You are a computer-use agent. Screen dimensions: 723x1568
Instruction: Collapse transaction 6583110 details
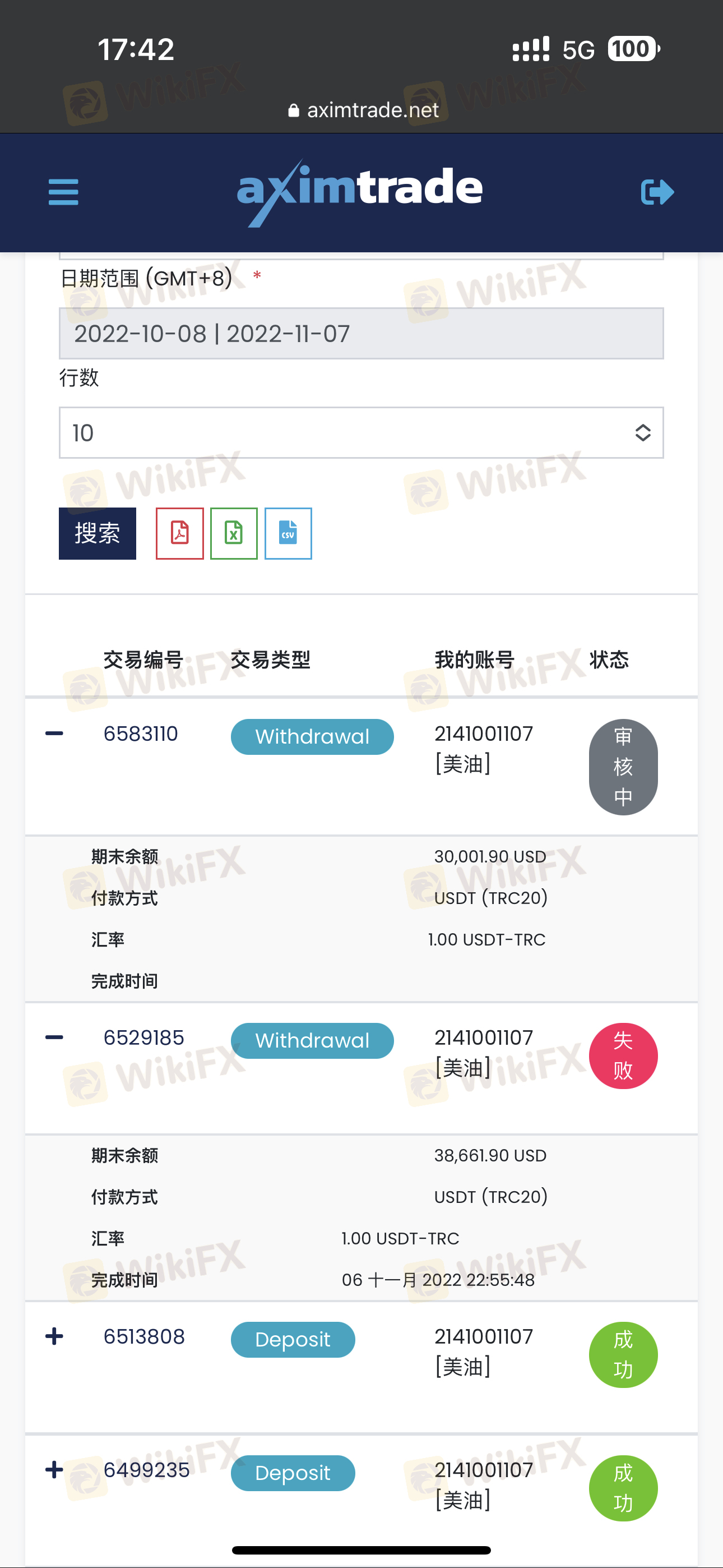[x=54, y=734]
